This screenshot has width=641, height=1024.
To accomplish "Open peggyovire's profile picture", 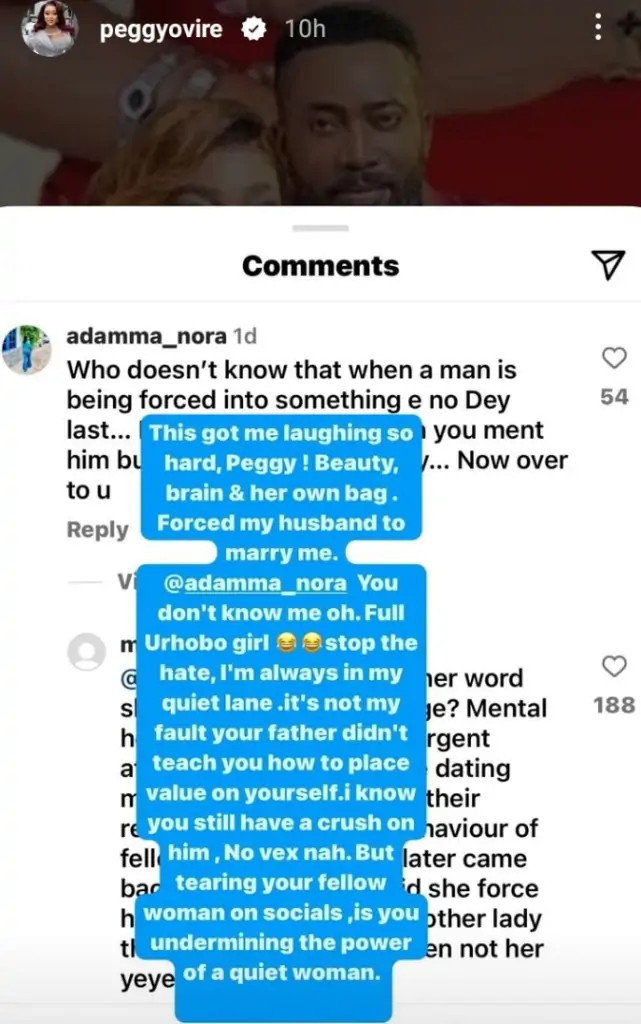I will click(50, 29).
